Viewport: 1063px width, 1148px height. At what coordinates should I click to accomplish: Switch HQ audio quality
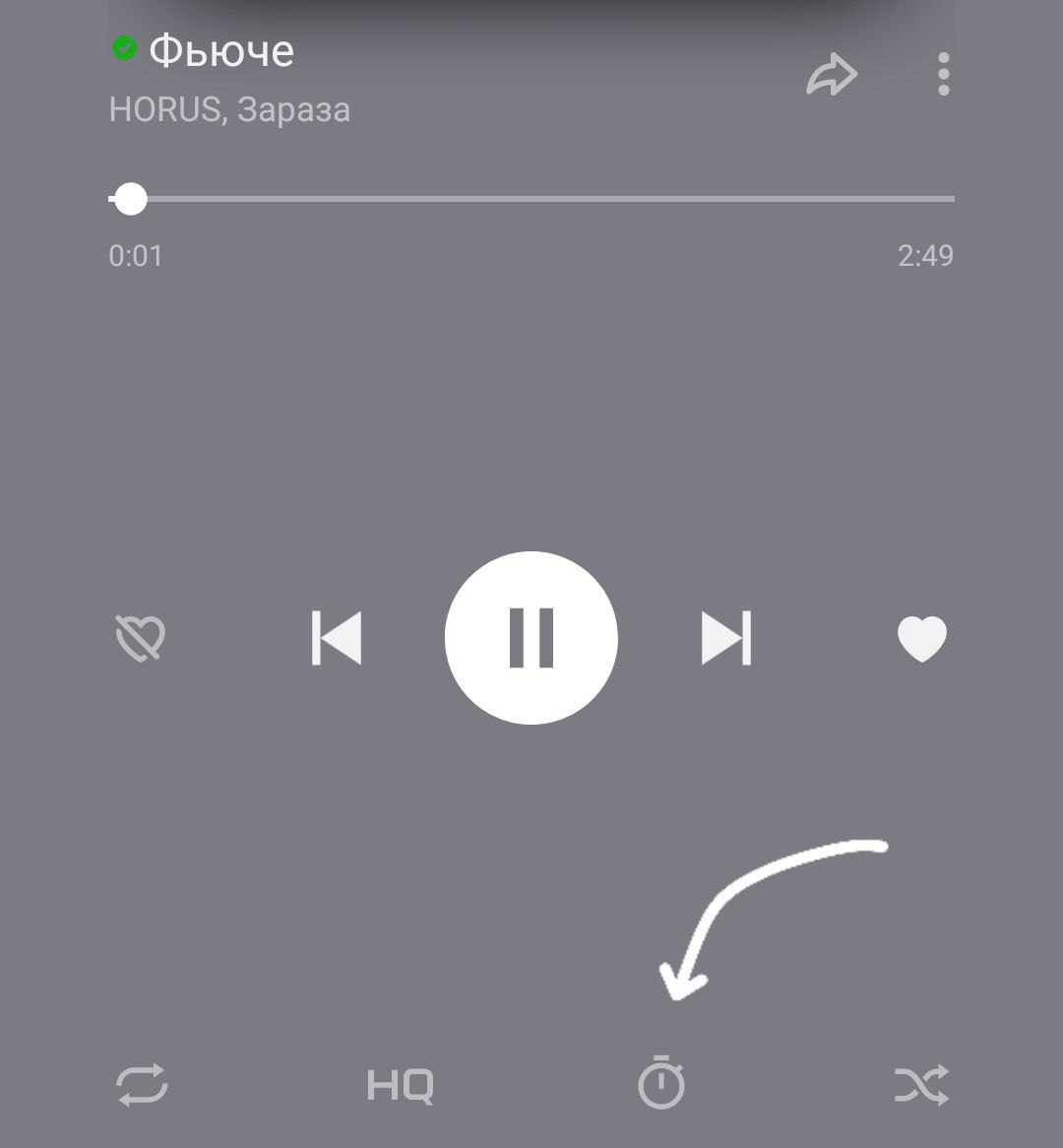tap(400, 1086)
